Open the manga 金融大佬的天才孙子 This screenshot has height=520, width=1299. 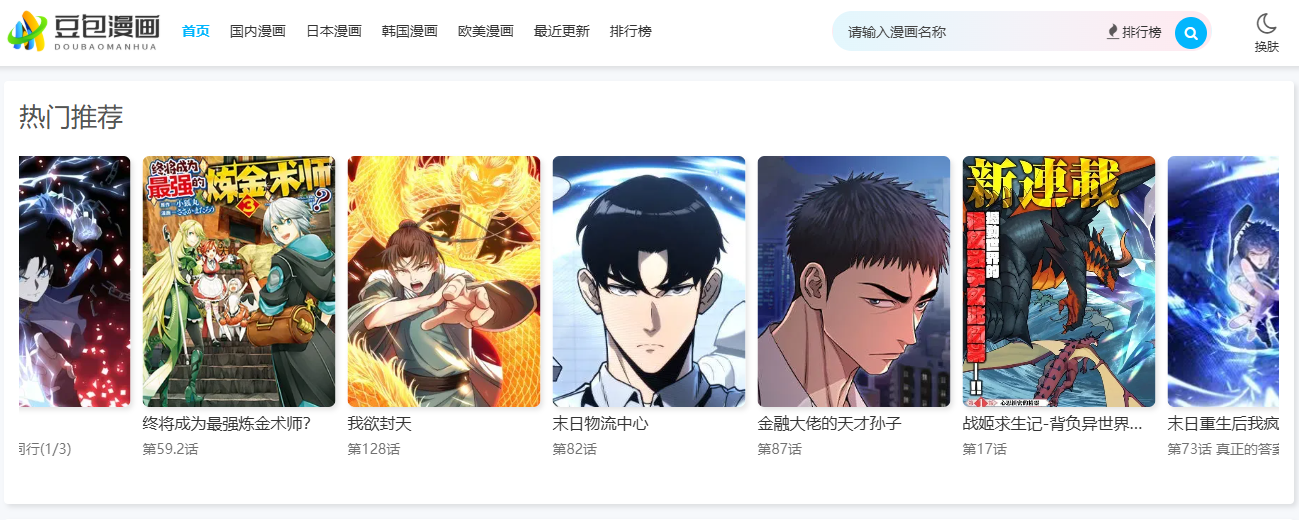[x=853, y=281]
